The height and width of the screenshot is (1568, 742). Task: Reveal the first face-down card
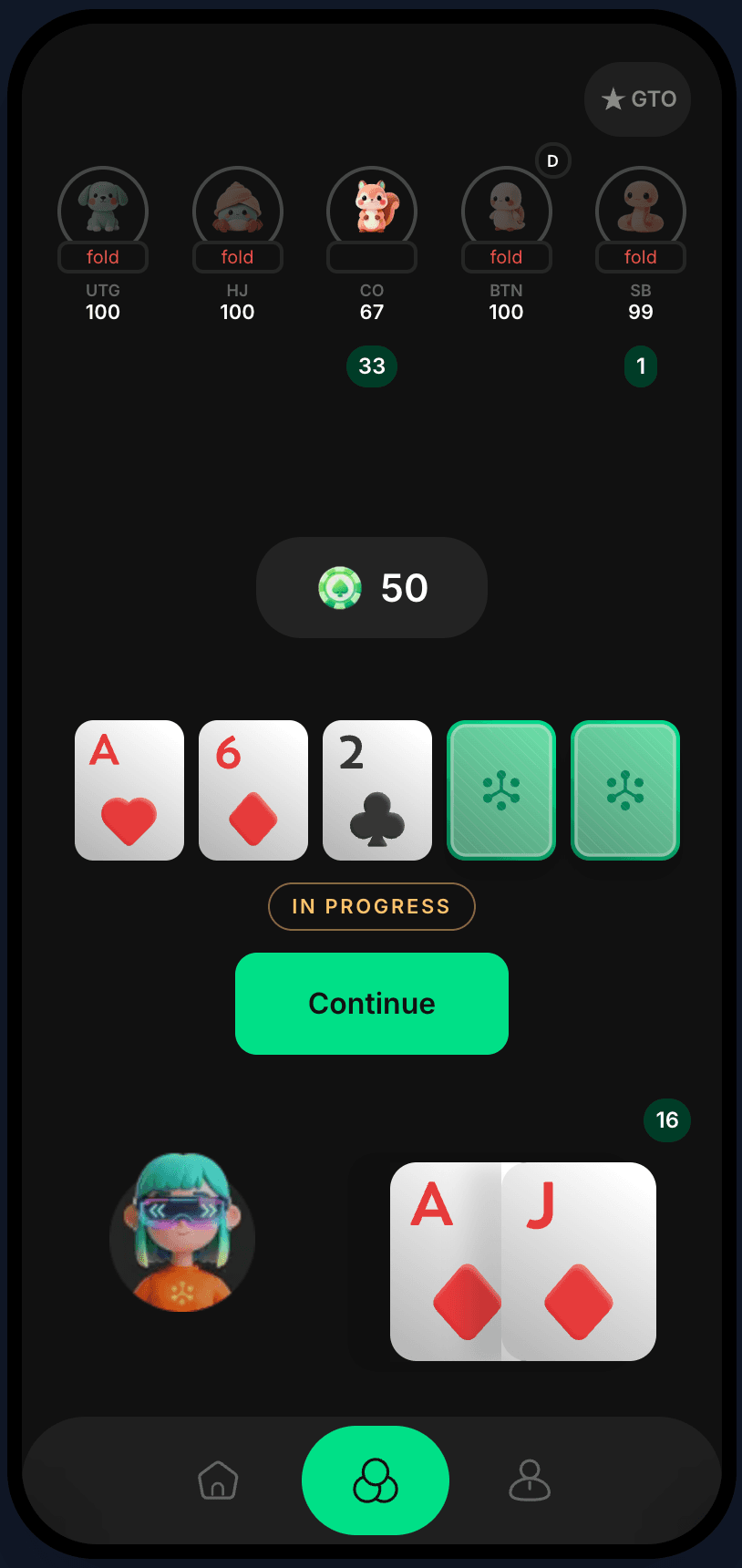(x=500, y=789)
